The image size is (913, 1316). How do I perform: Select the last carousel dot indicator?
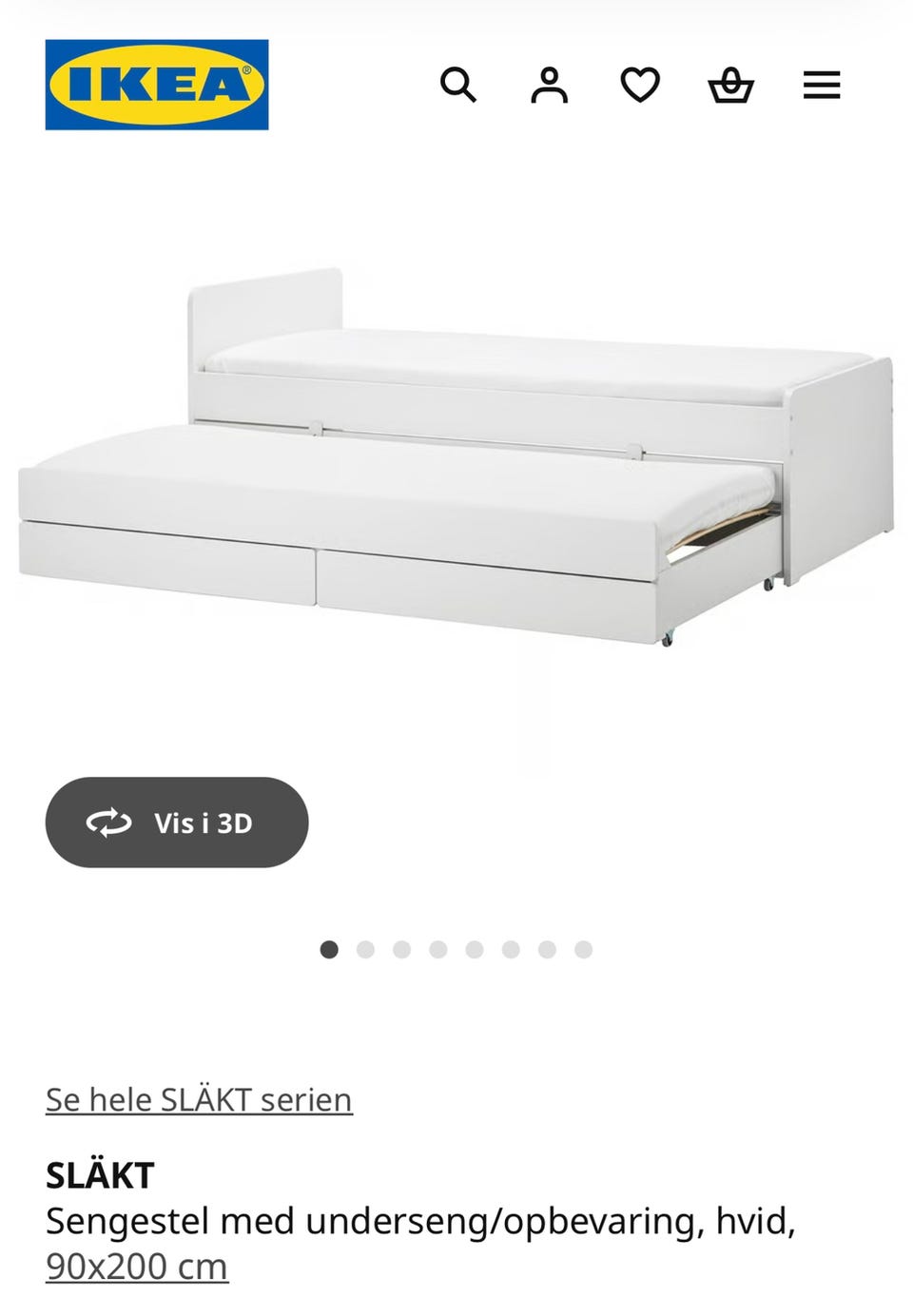coord(583,948)
